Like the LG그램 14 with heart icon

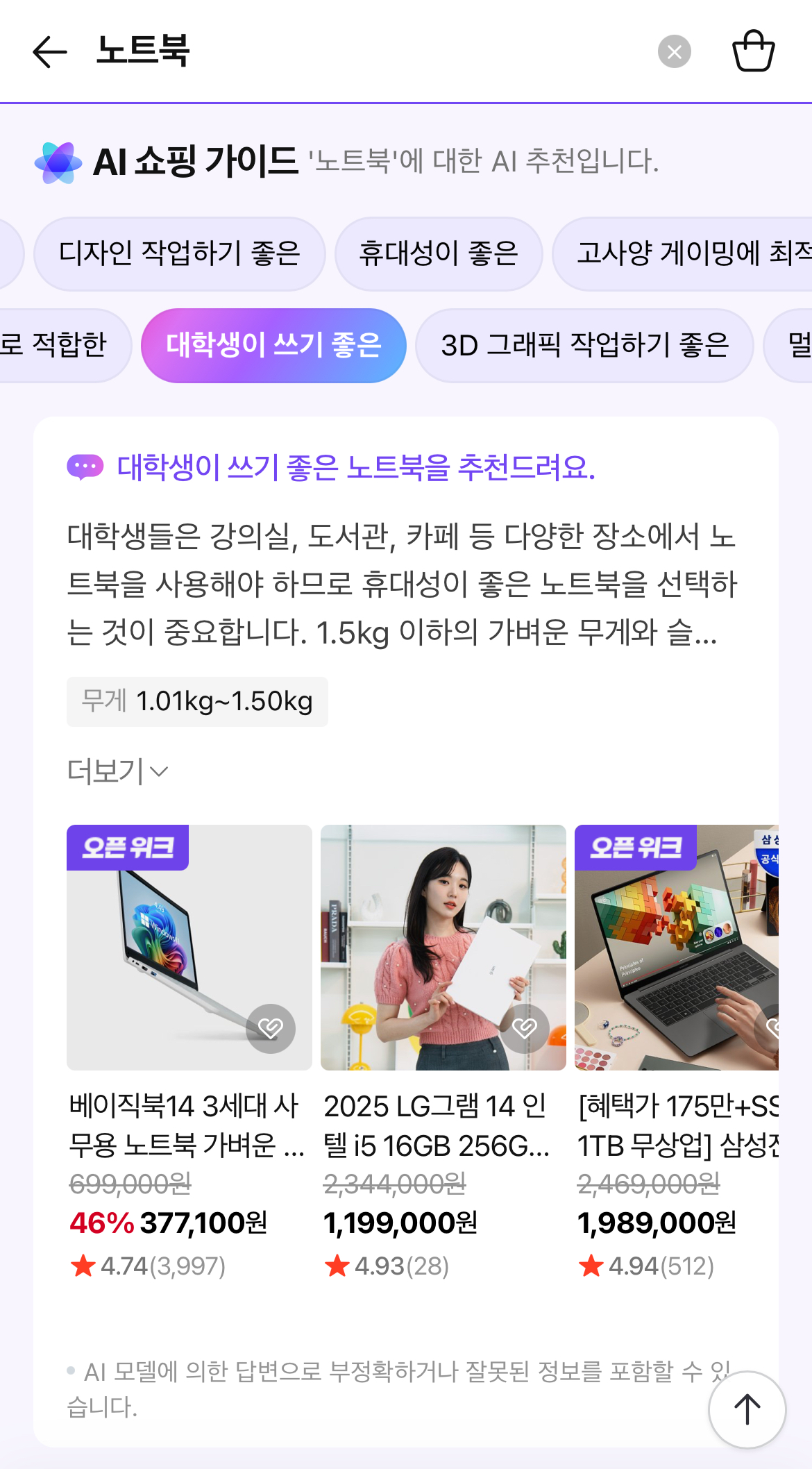(525, 1028)
